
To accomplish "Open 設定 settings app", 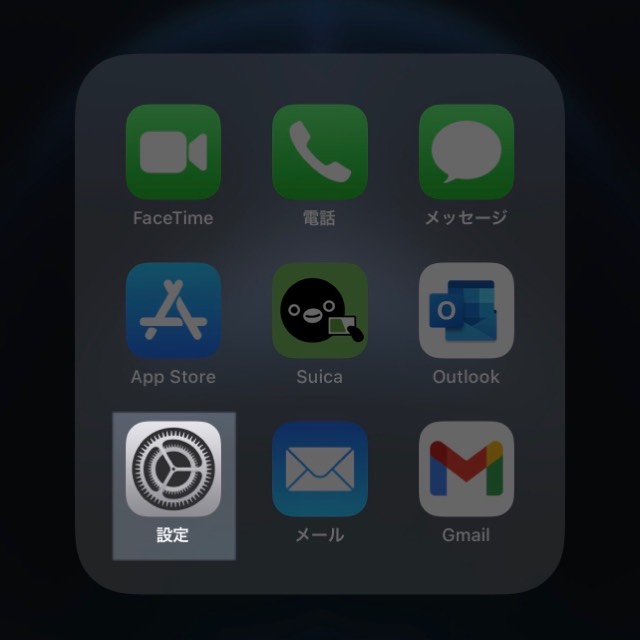I will (x=173, y=469).
